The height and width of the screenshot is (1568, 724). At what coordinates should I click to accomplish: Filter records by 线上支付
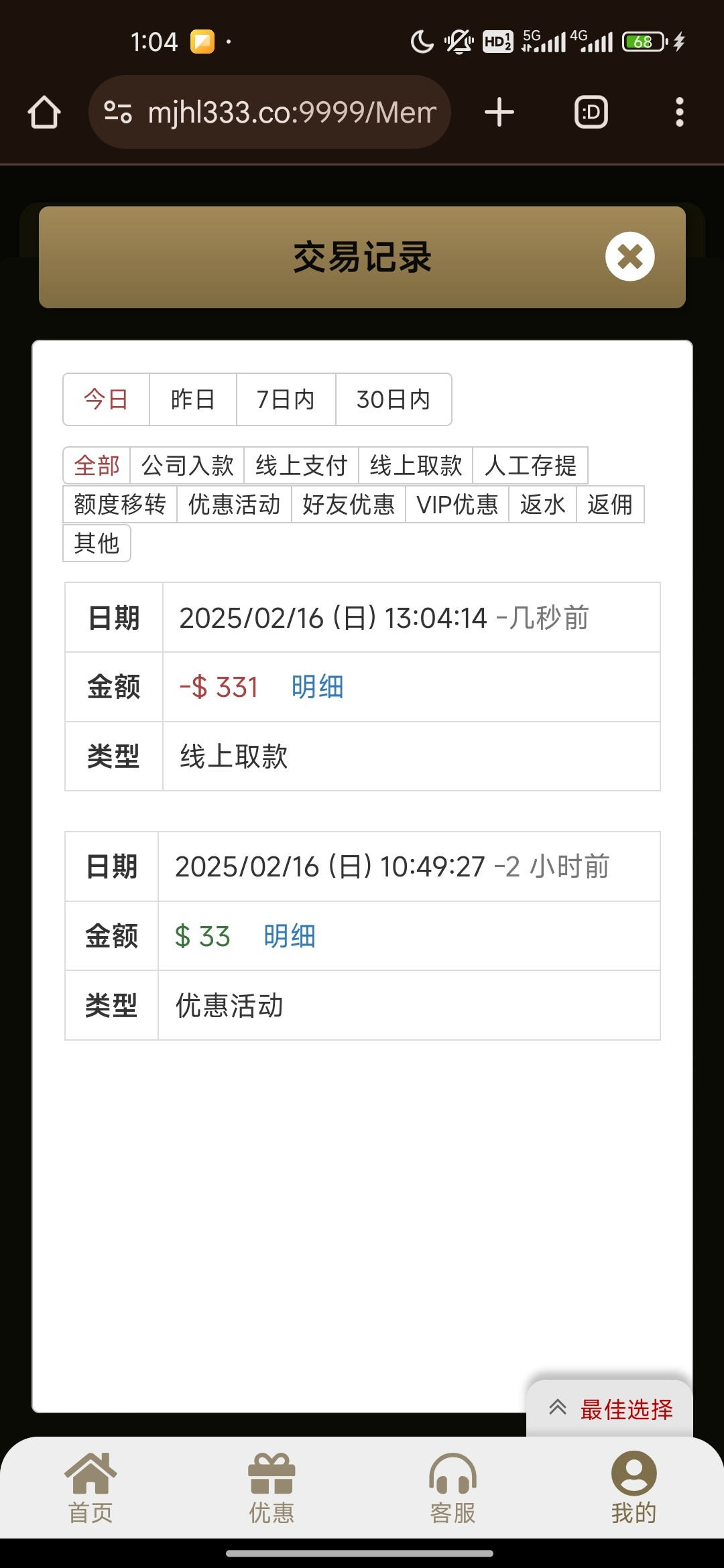click(x=302, y=465)
